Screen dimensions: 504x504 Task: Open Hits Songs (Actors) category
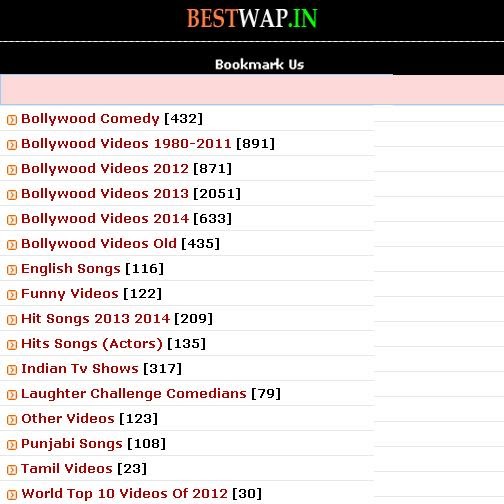tap(92, 344)
